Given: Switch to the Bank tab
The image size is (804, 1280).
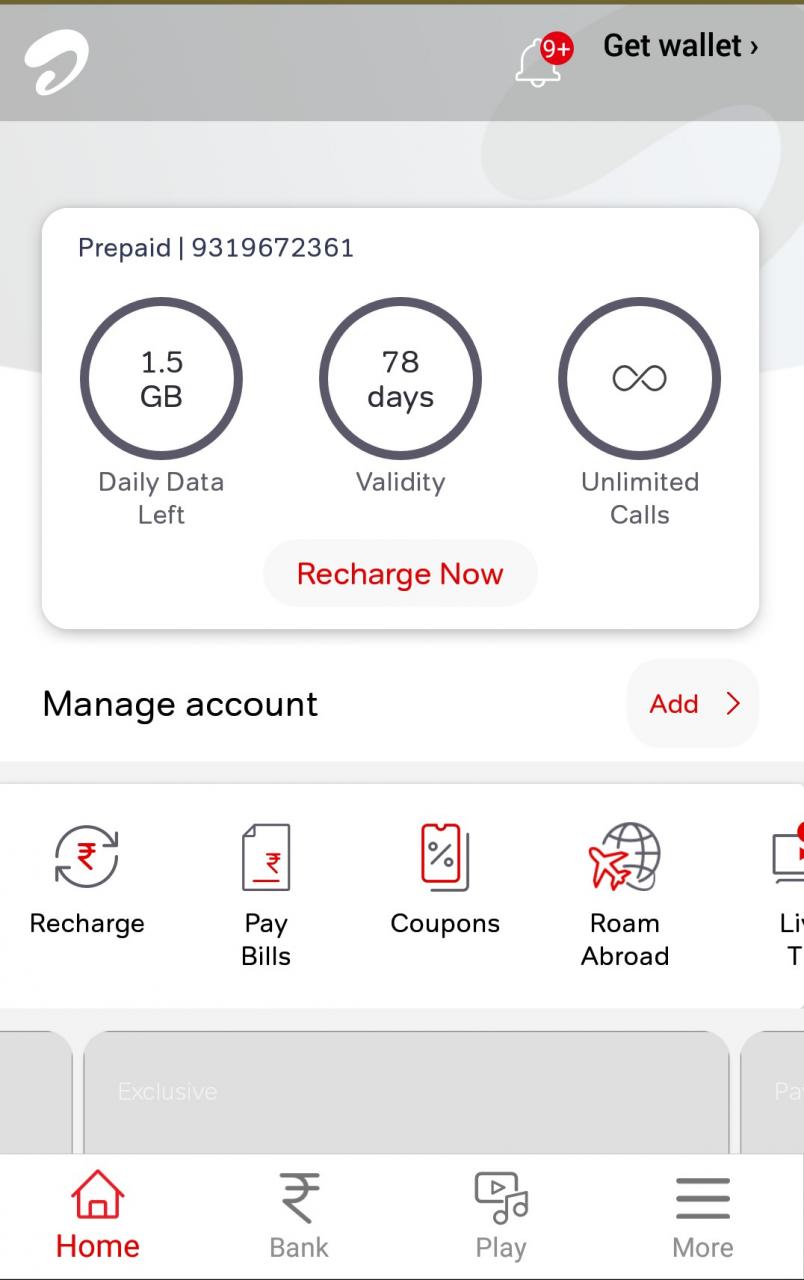Looking at the screenshot, I should coord(299,1216).
